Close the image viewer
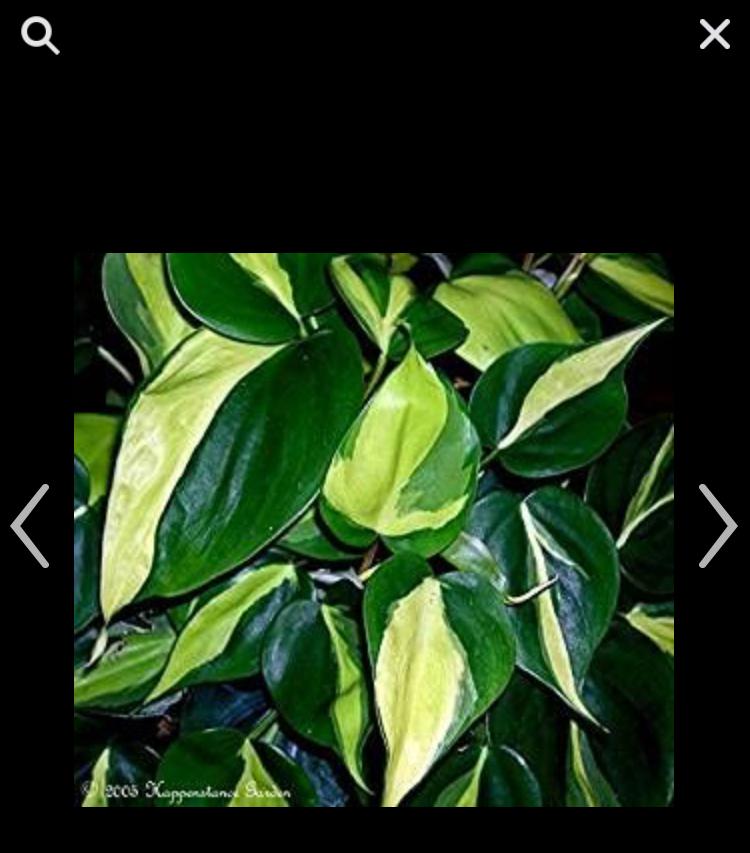Image resolution: width=750 pixels, height=853 pixels. point(714,34)
